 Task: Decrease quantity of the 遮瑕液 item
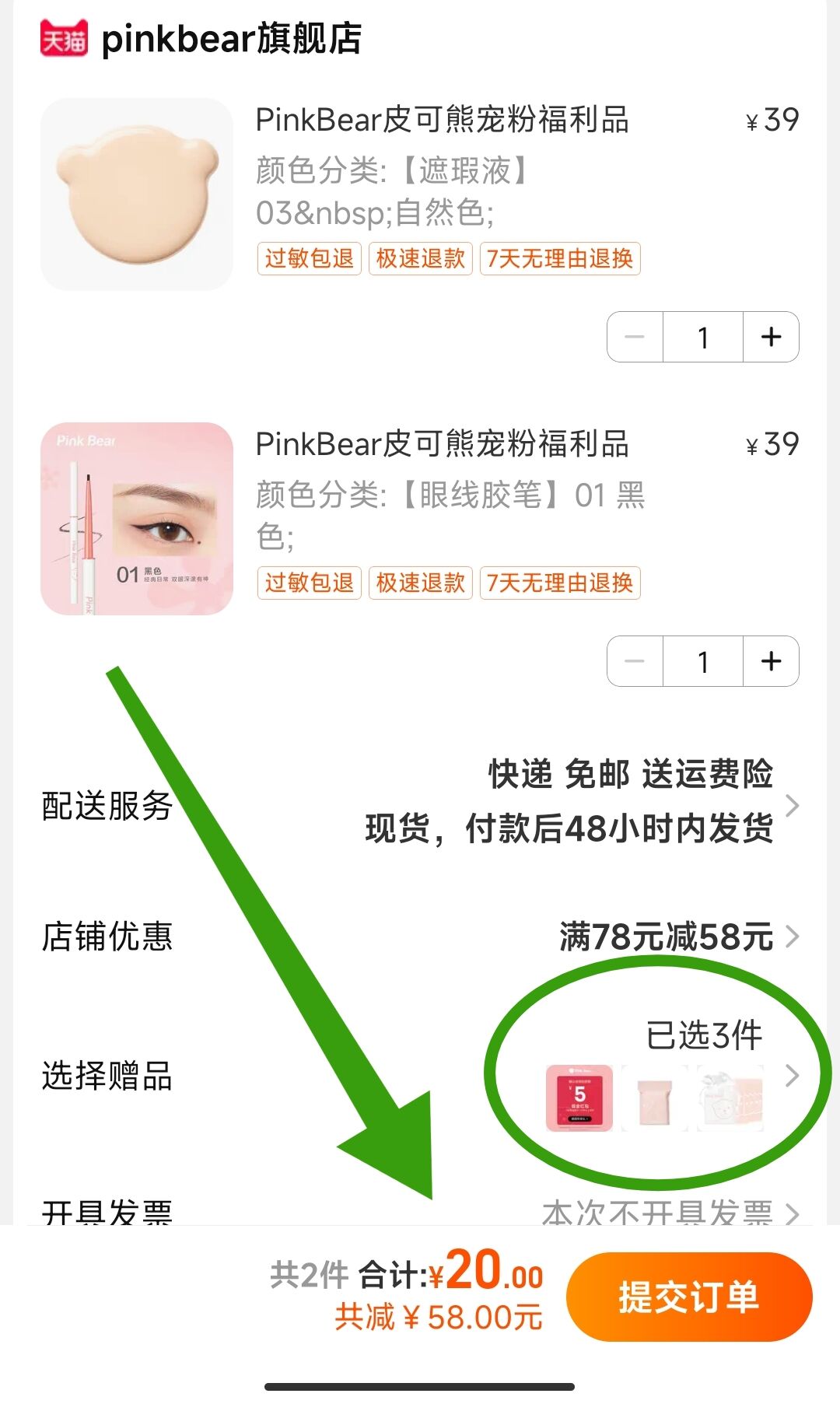pos(635,337)
